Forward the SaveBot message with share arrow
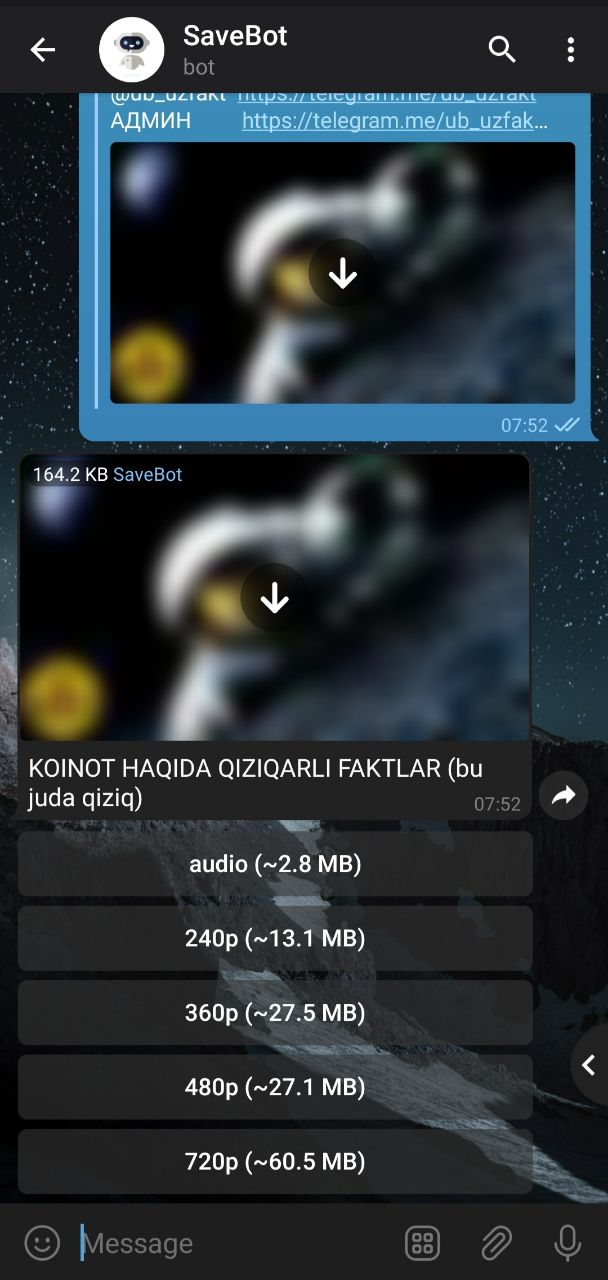 [563, 795]
